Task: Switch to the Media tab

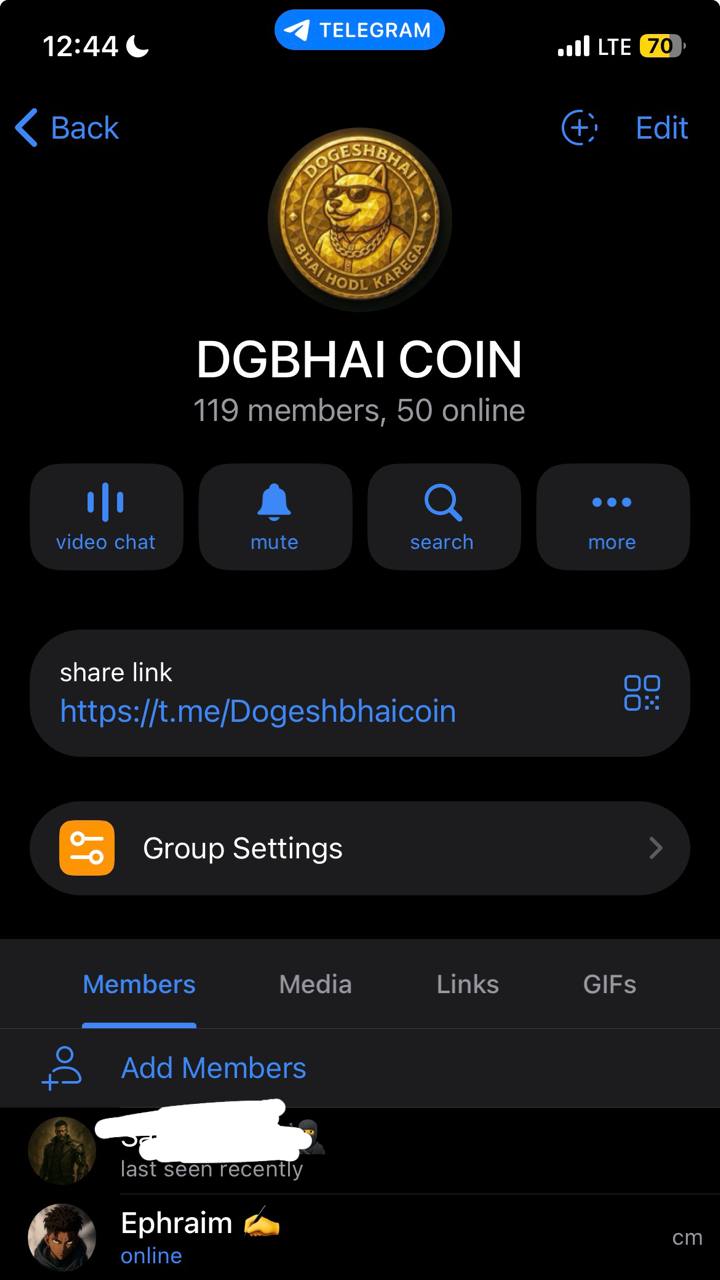Action: point(315,984)
